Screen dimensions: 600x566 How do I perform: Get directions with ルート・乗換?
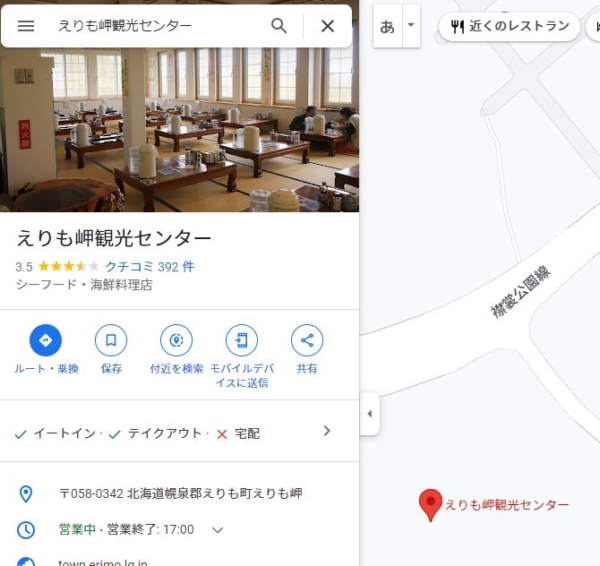pos(46,341)
